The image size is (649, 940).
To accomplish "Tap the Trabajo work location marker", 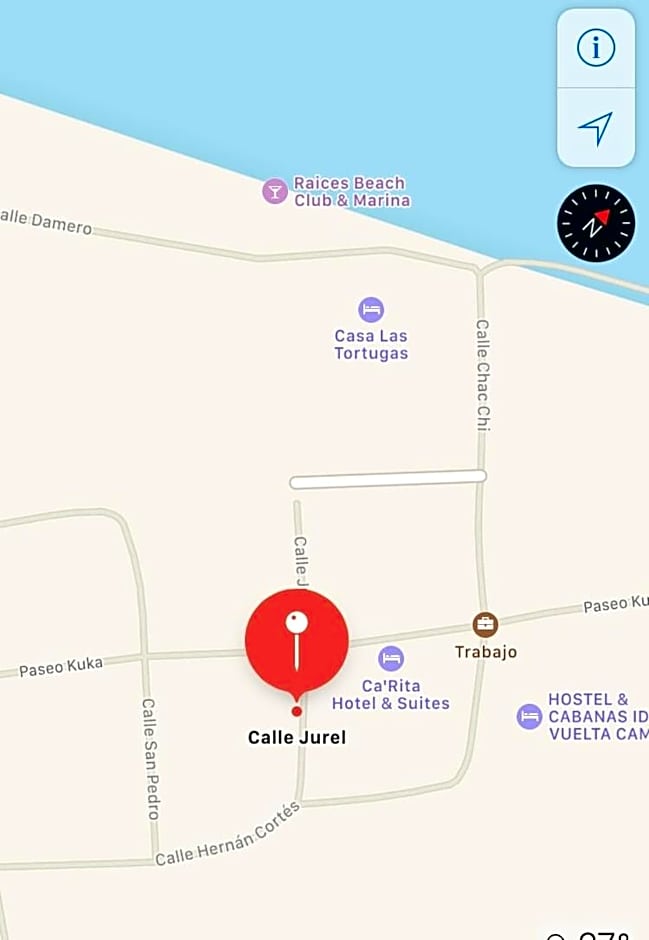I will [x=485, y=625].
